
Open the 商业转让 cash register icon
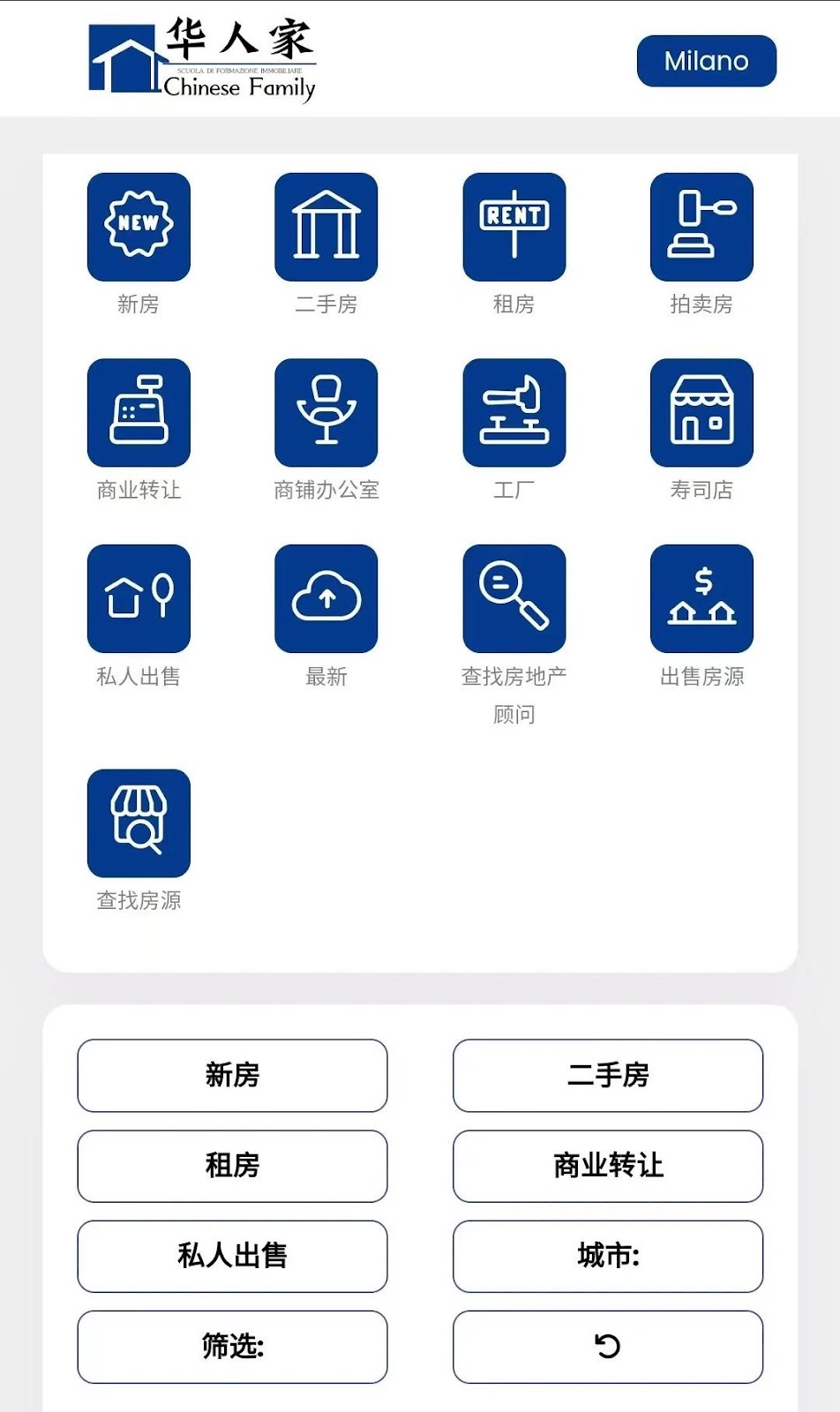(139, 412)
